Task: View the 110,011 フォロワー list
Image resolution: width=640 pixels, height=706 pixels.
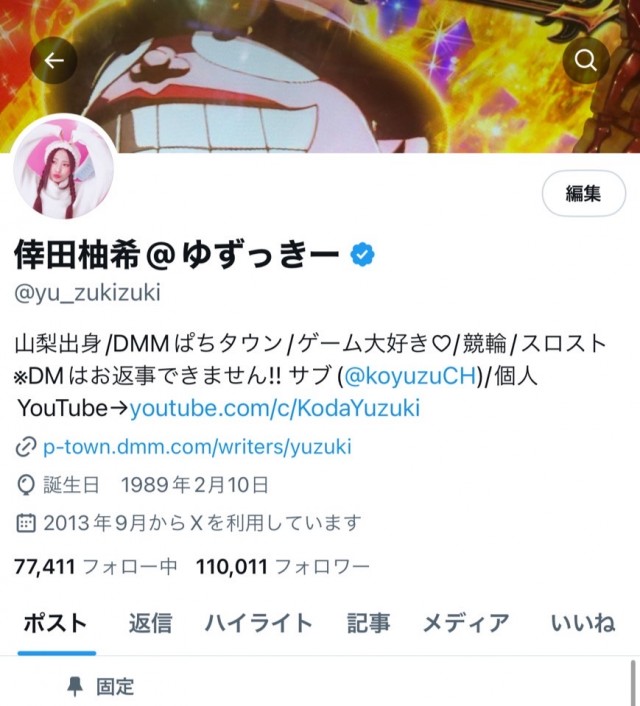Action: coord(283,567)
